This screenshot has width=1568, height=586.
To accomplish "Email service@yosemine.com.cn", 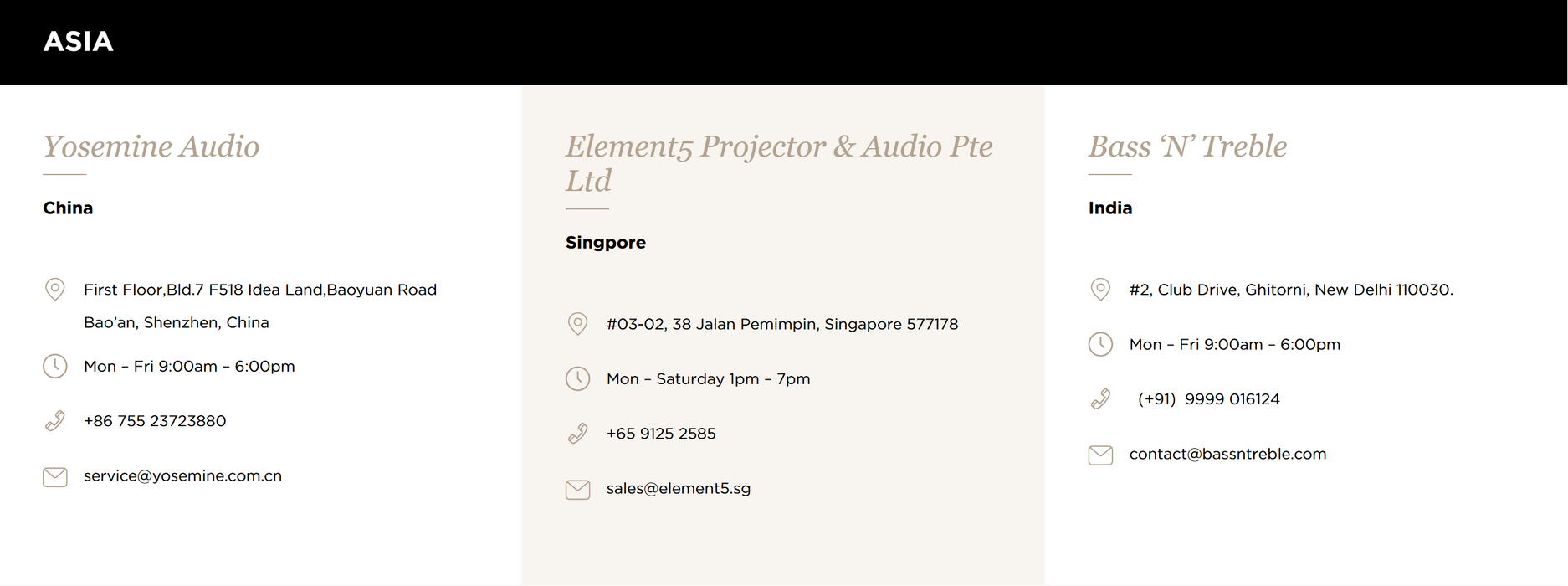I will (x=182, y=476).
